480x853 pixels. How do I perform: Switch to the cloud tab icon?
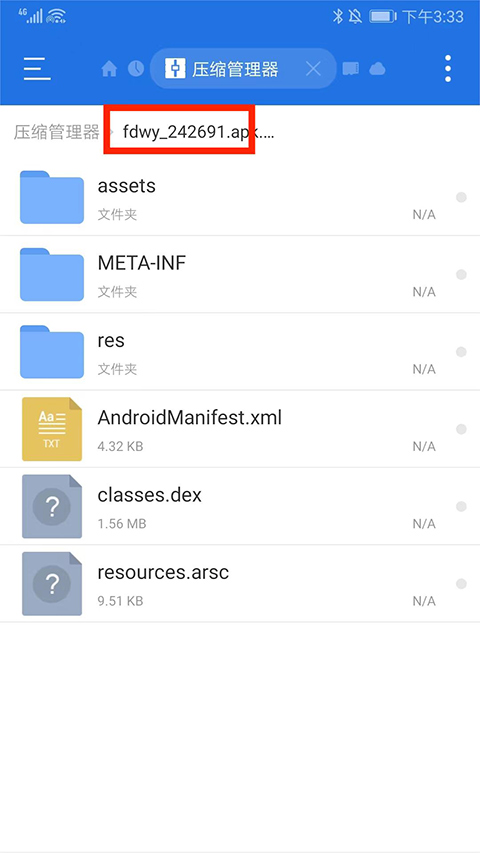pos(377,69)
